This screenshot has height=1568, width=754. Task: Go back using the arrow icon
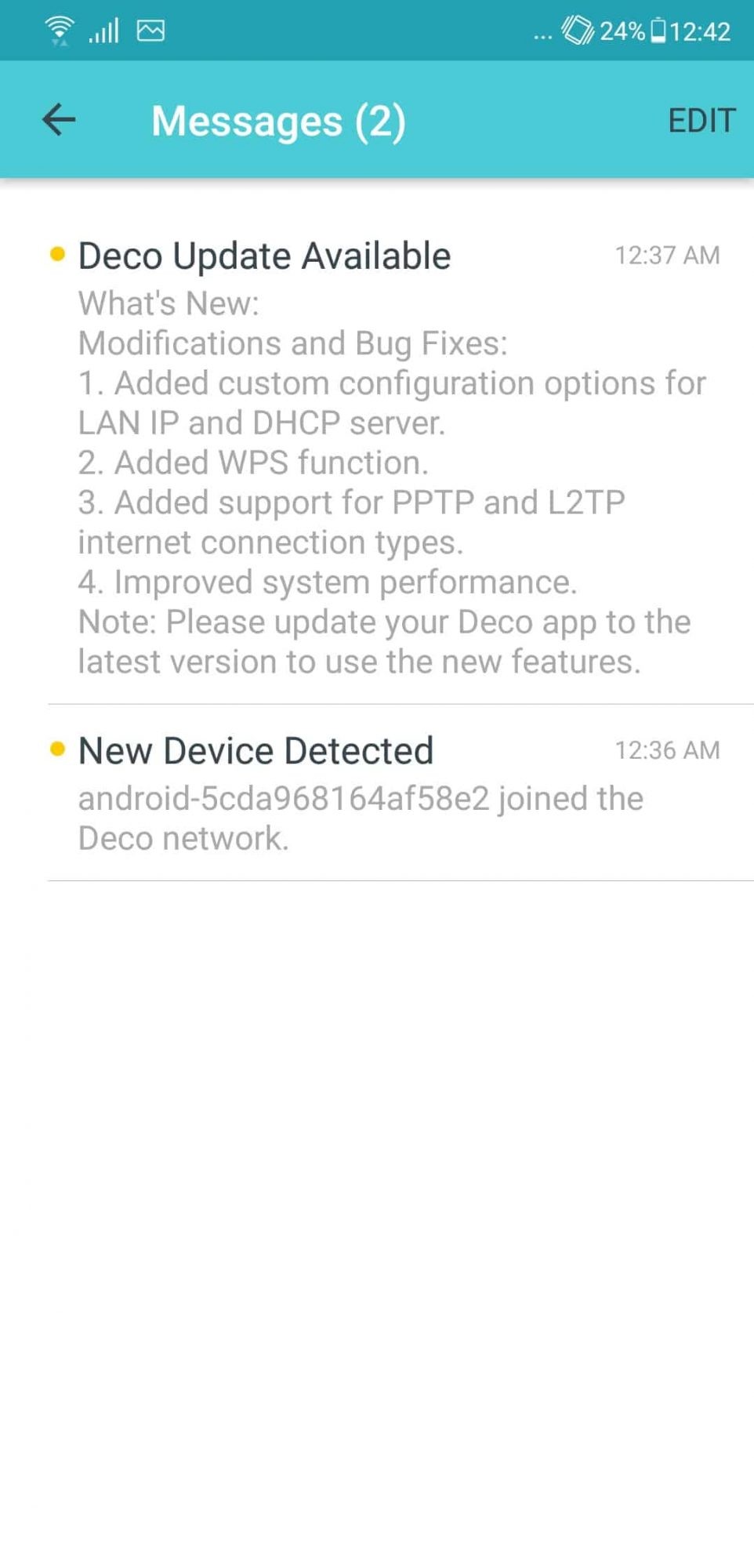(59, 120)
